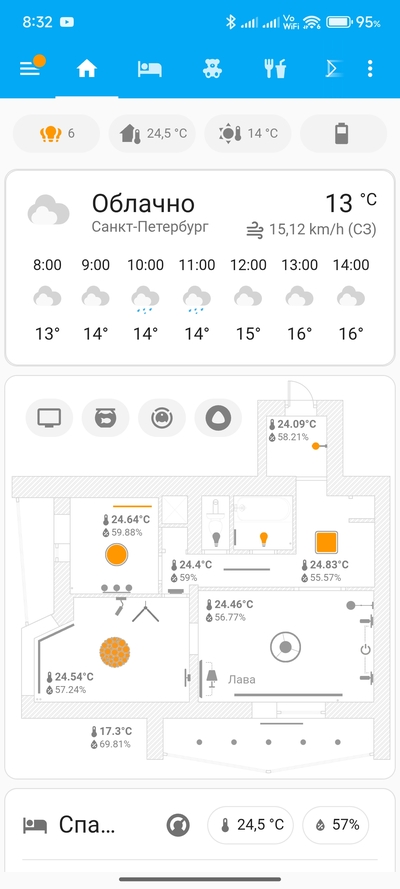Image resolution: width=400 pixels, height=889 pixels.
Task: Open the outdoor temperature 14 °C chip
Action: (x=248, y=133)
